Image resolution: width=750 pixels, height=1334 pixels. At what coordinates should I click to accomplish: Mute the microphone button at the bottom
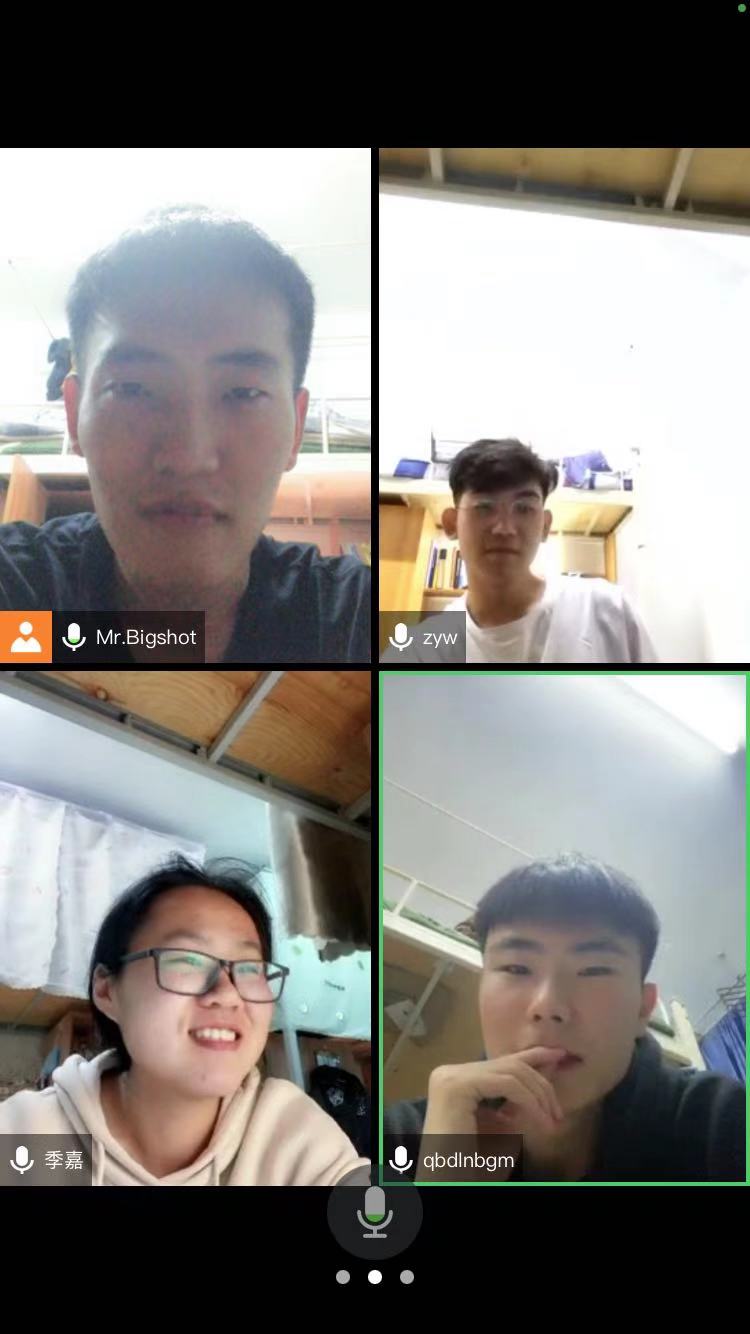pos(375,1212)
